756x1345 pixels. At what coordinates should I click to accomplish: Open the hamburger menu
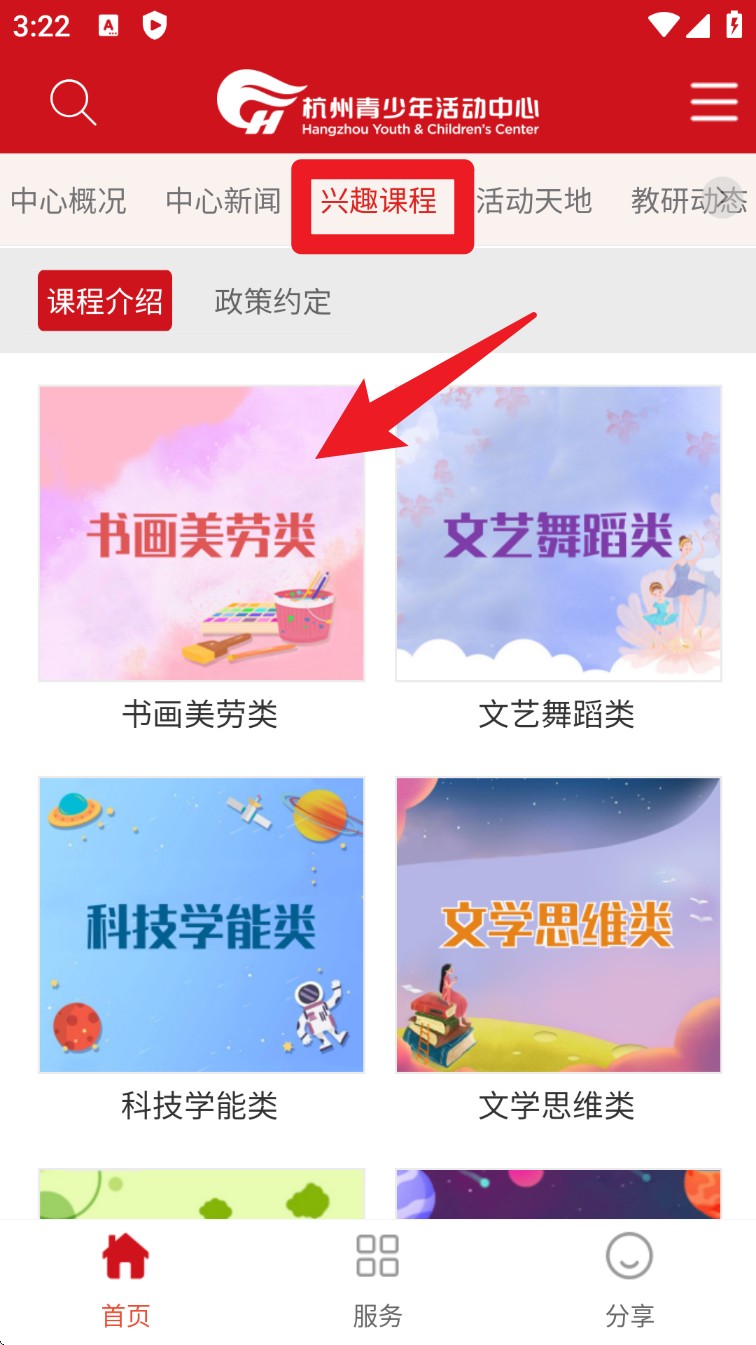pos(714,102)
